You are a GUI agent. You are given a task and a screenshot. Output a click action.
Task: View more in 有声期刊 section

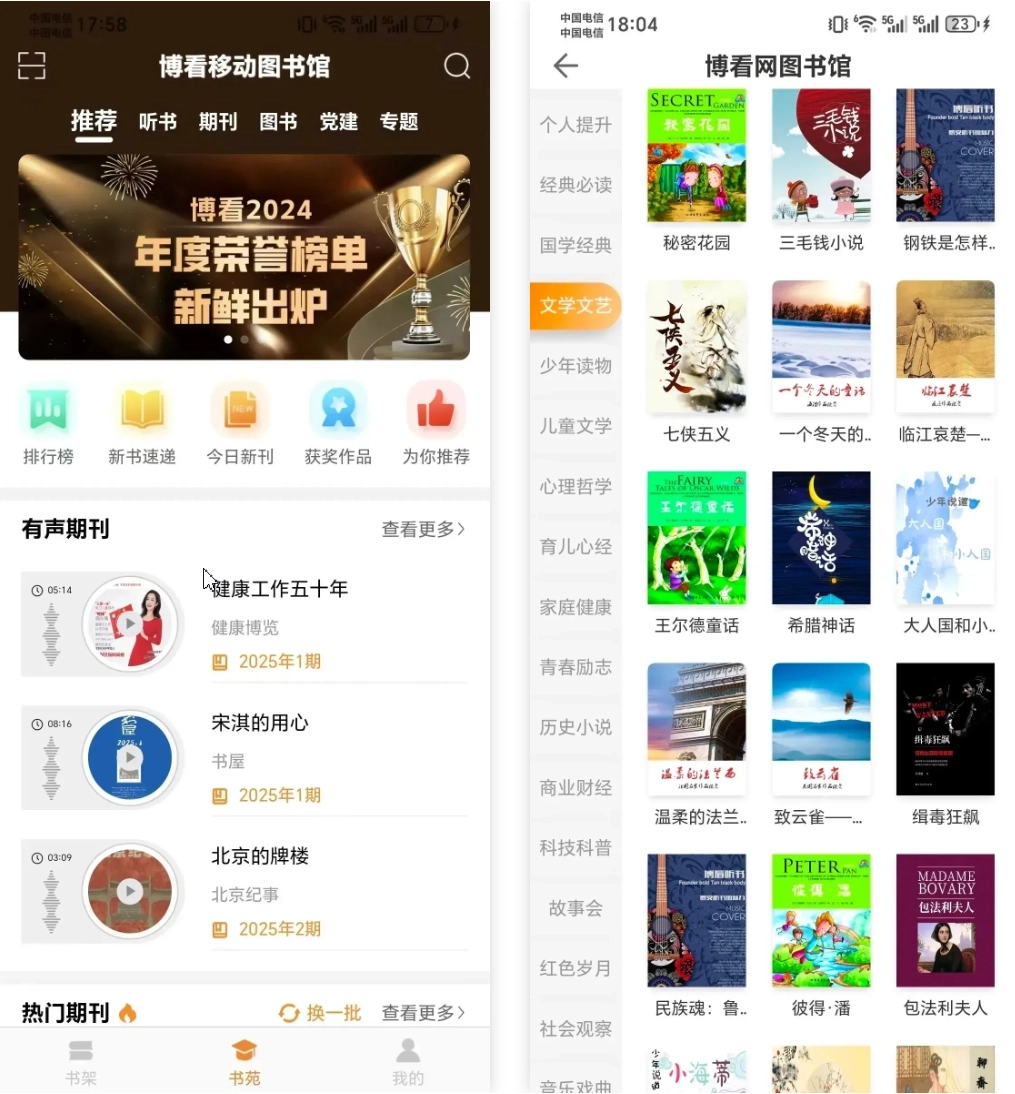[x=423, y=529]
